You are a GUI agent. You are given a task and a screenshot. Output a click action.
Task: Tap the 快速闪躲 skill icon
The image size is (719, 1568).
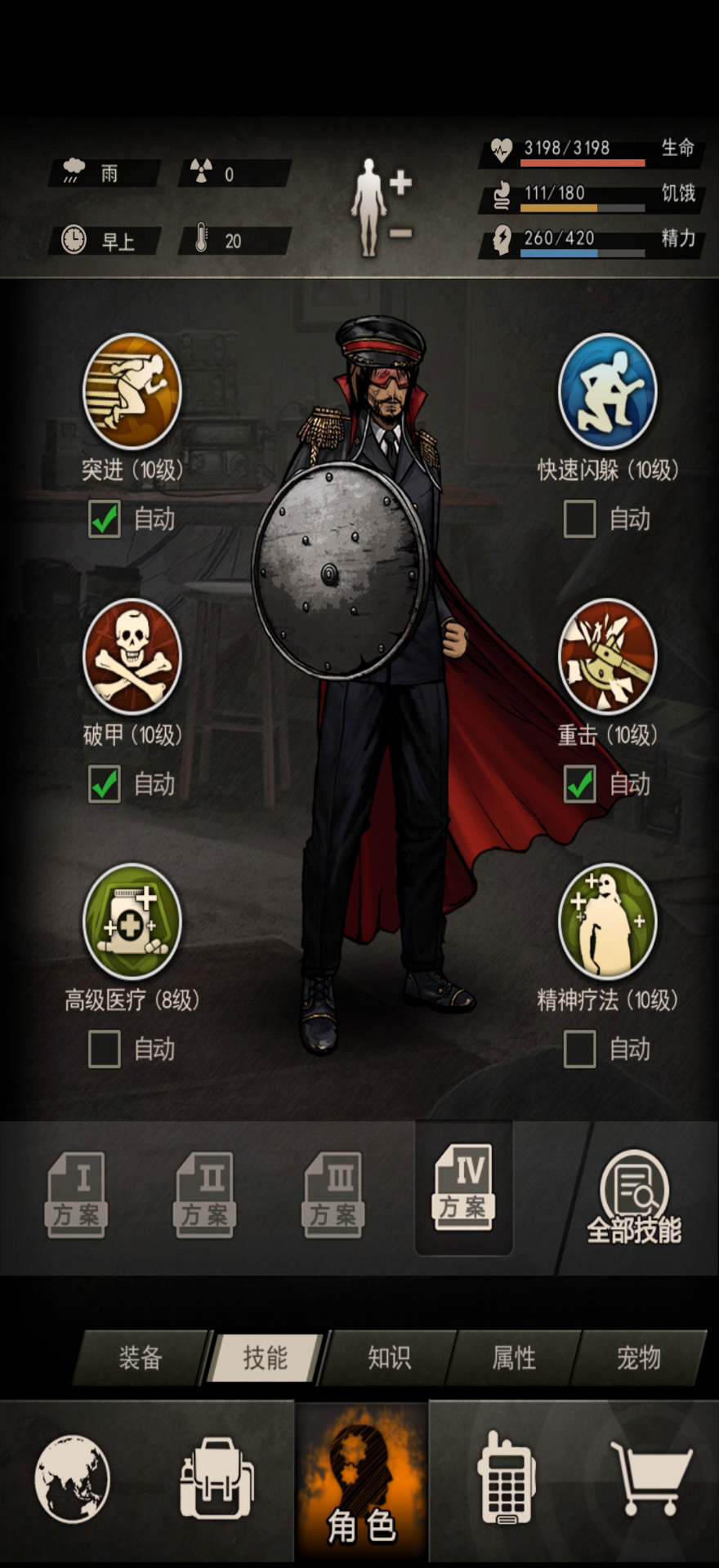[607, 391]
